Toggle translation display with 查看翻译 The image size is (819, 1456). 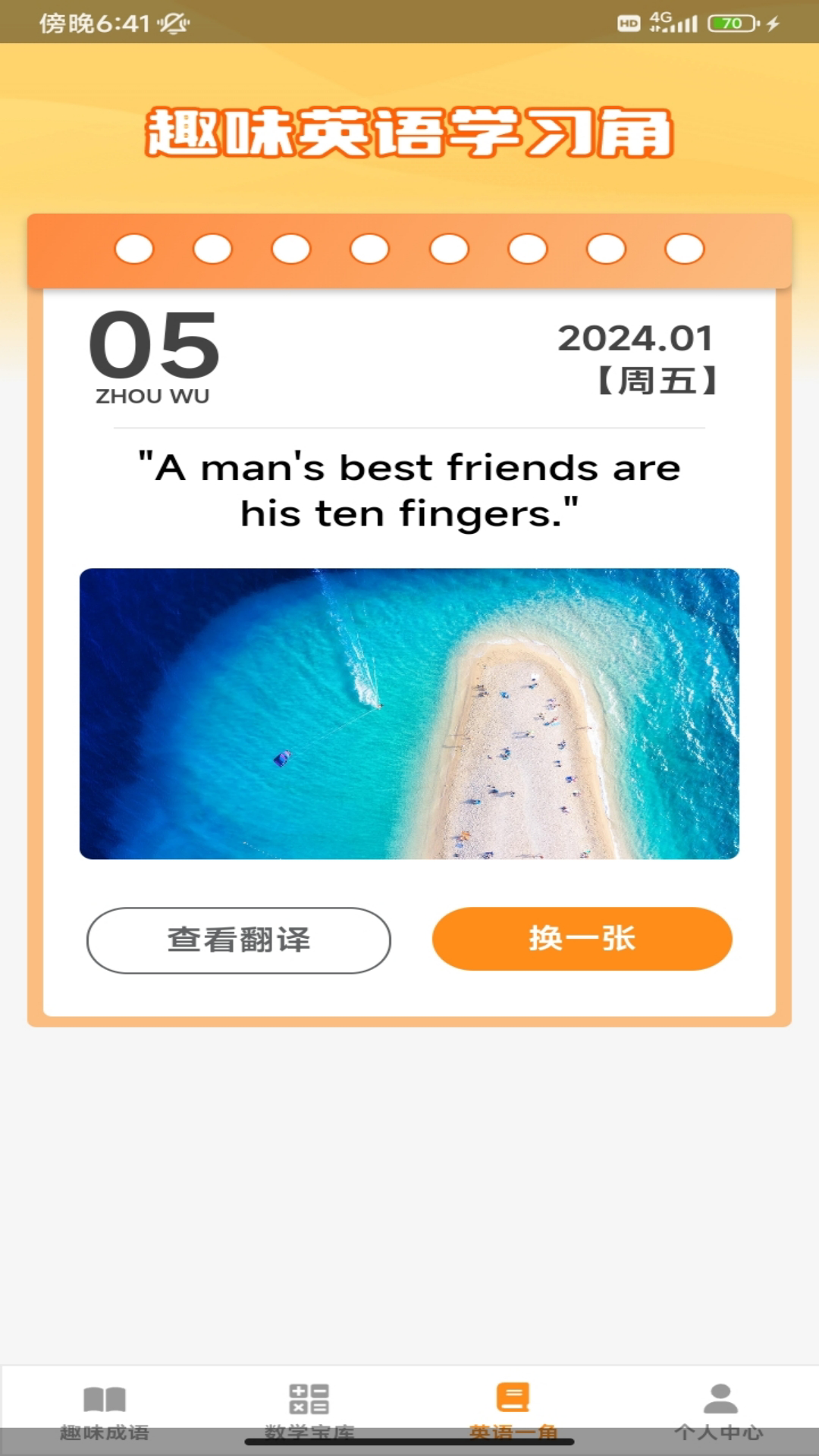tap(238, 939)
